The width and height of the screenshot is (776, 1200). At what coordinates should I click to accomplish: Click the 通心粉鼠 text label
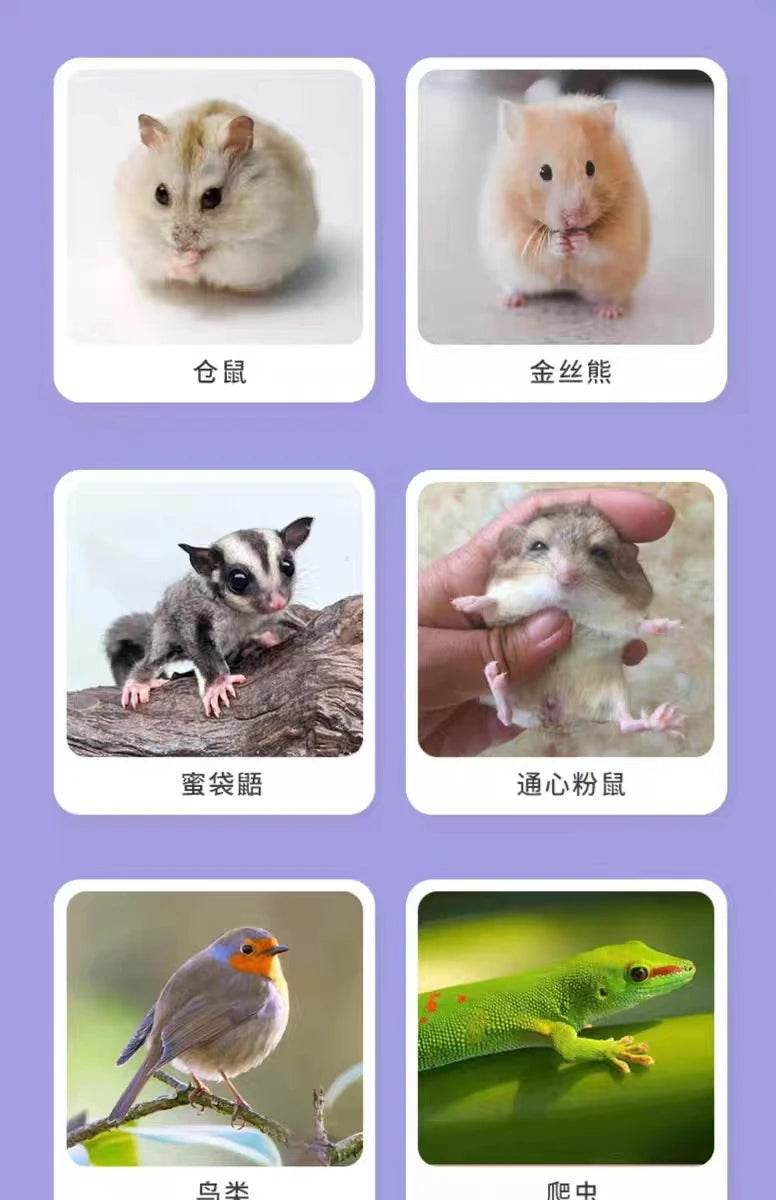pos(570,786)
